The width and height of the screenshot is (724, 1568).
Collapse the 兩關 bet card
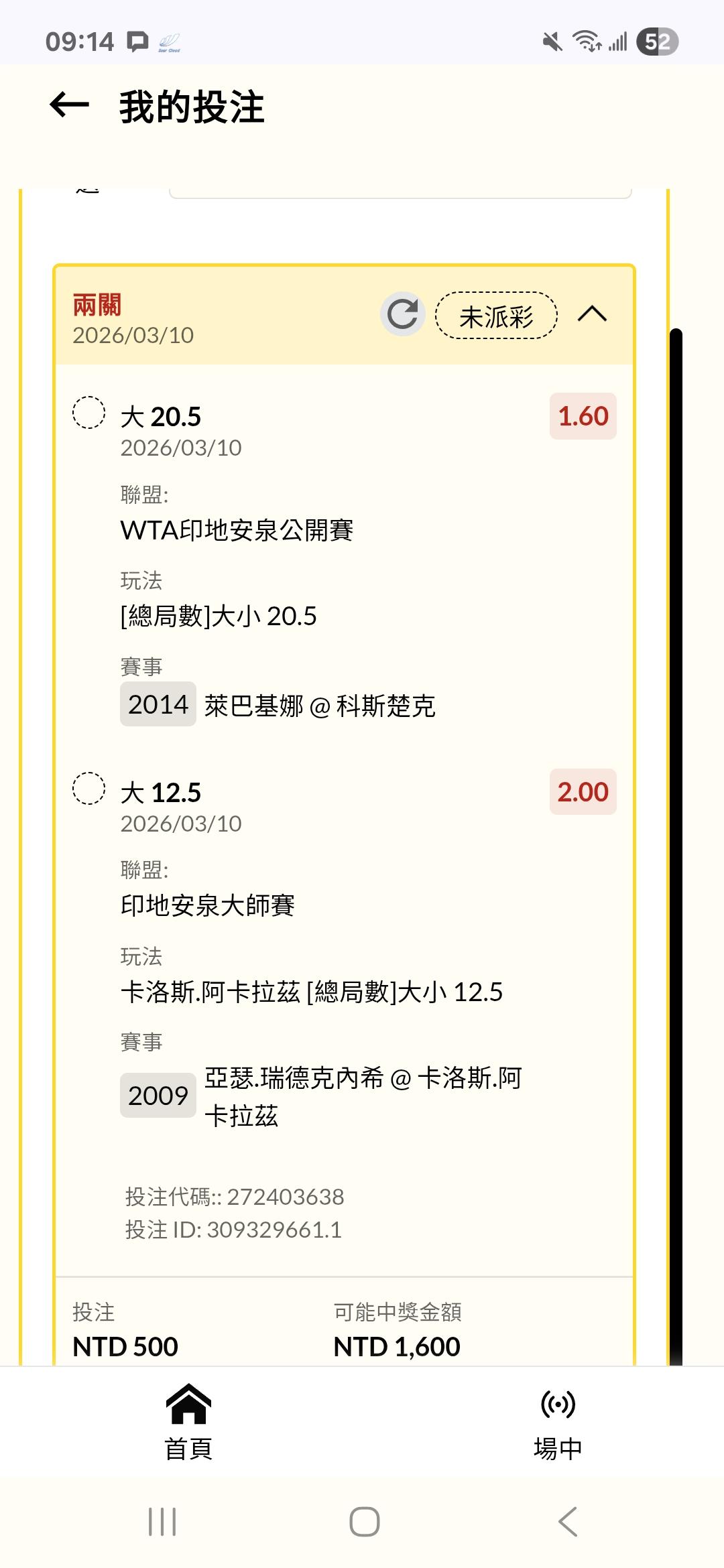(x=592, y=314)
